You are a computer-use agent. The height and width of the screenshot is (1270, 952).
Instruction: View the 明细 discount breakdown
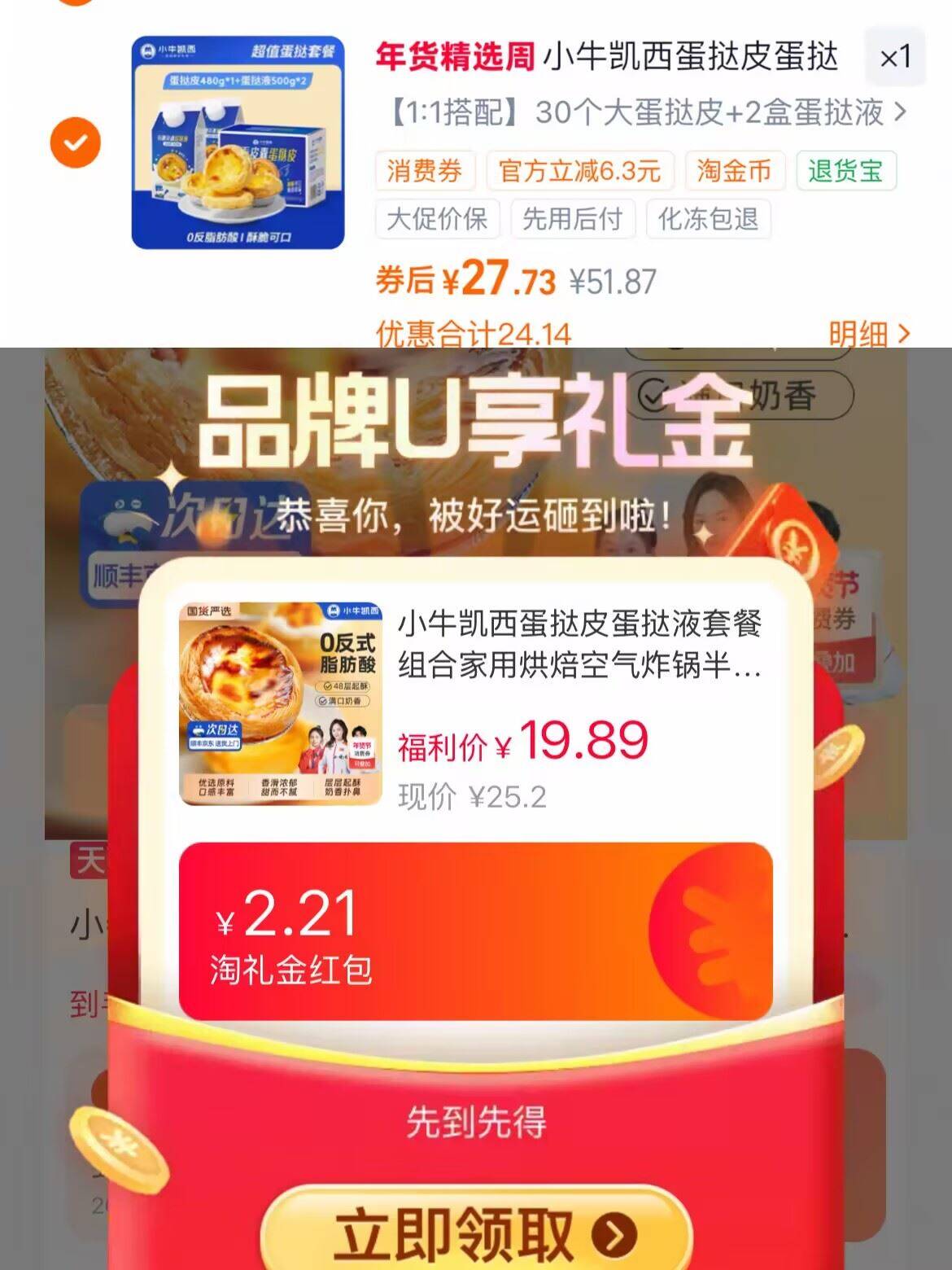click(868, 333)
